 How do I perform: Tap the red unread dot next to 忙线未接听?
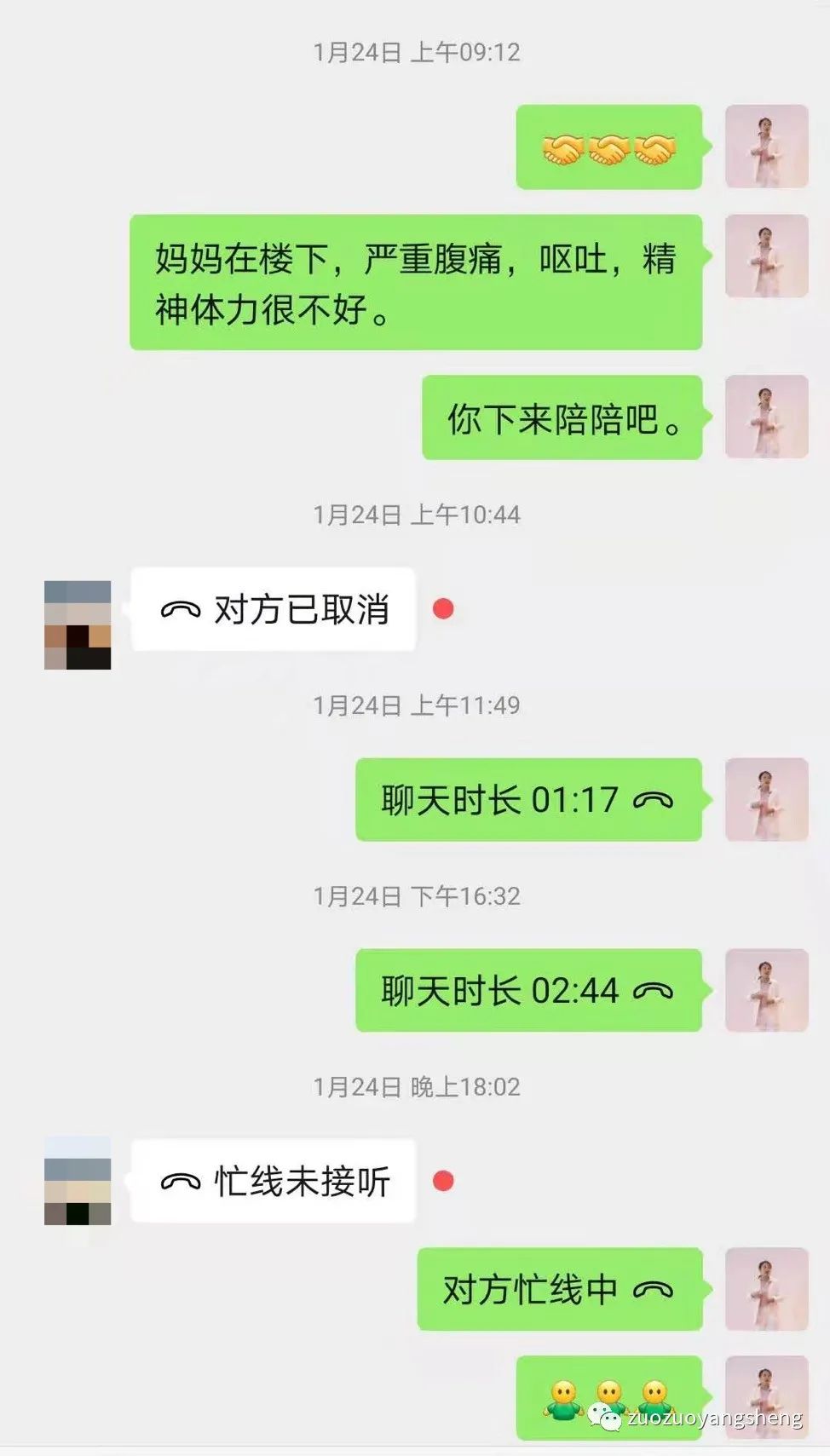441,1182
